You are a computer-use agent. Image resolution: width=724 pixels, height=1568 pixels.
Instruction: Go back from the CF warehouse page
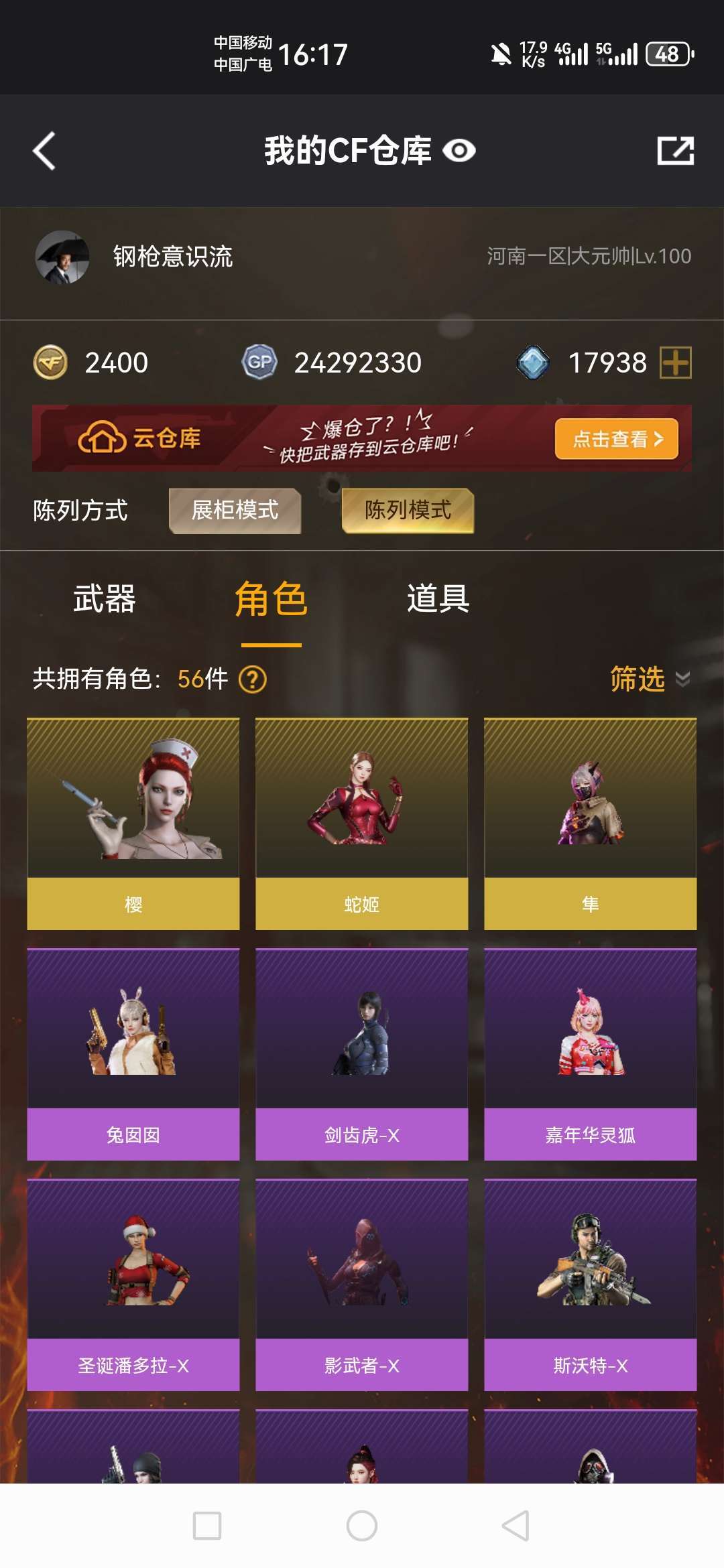point(44,151)
